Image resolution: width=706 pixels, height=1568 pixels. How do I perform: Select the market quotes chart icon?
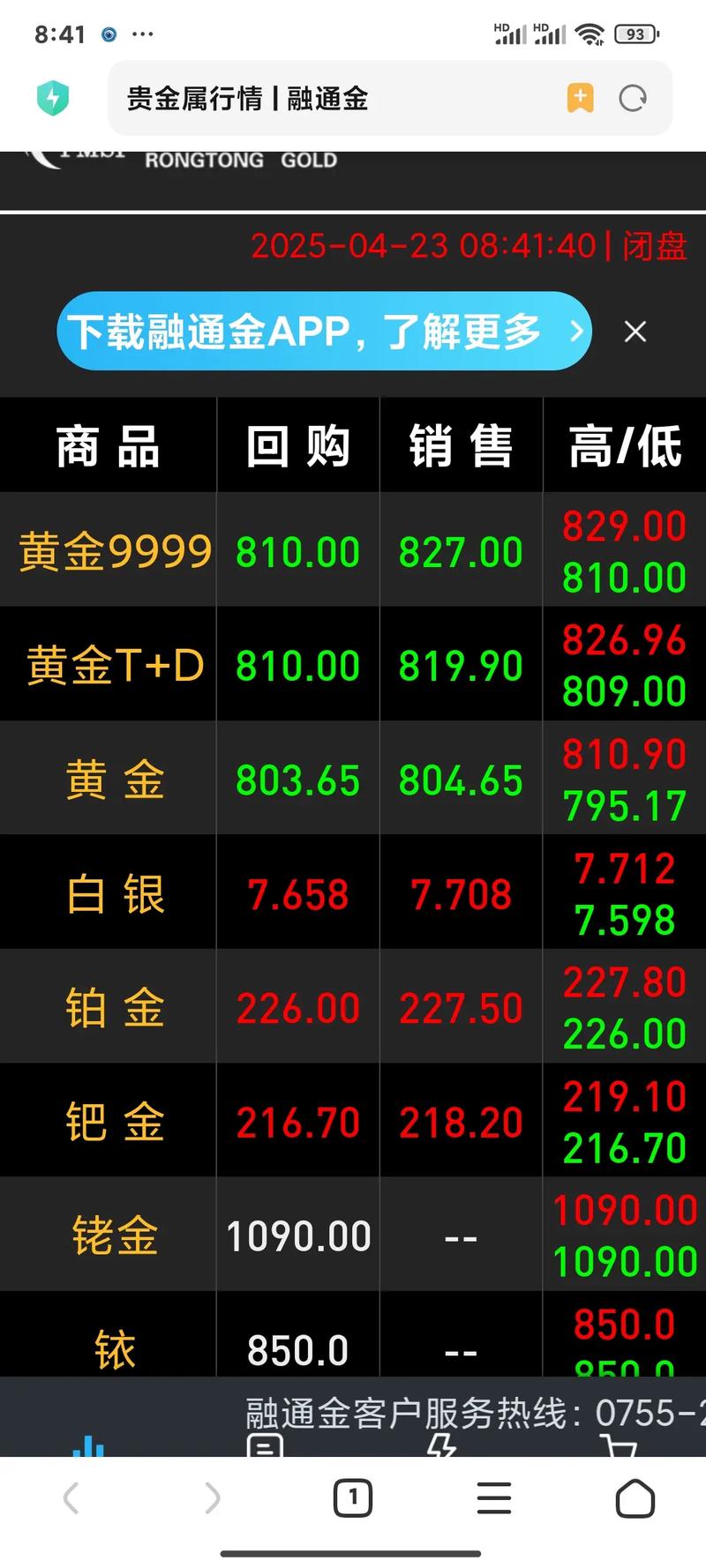88,1446
